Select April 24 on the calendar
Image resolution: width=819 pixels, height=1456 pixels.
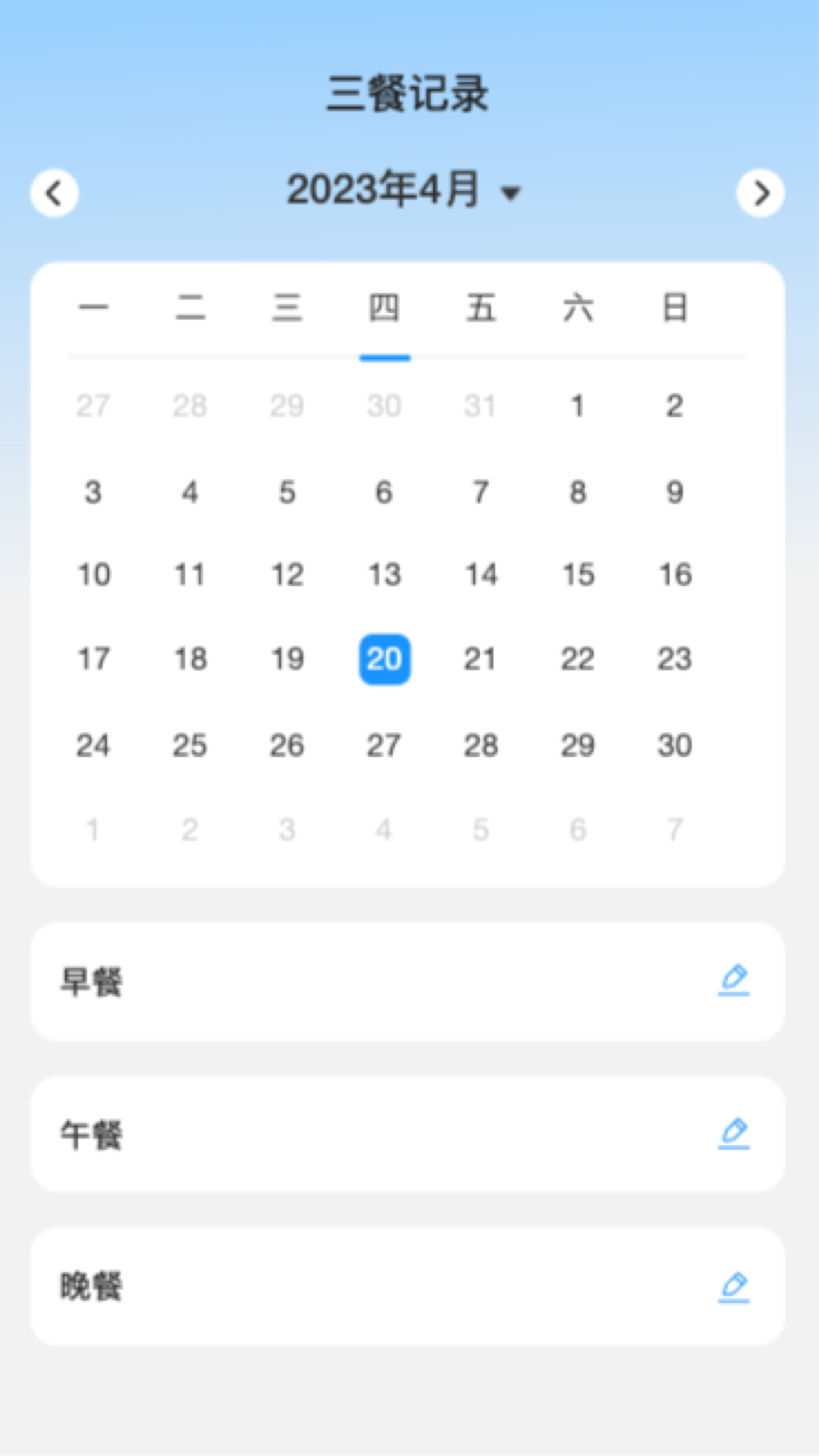pyautogui.click(x=93, y=745)
